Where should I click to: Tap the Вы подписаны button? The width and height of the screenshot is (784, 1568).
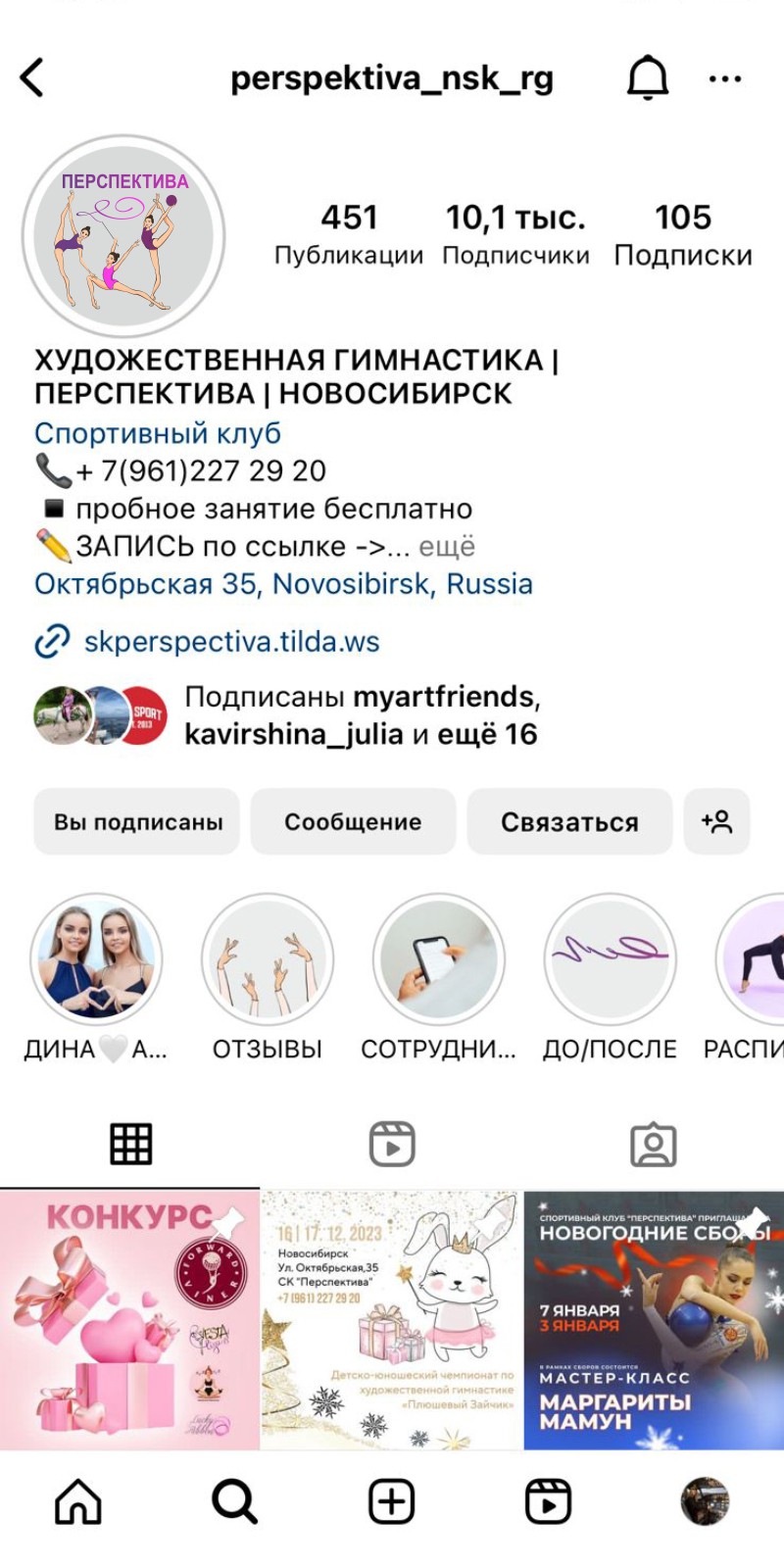(x=137, y=821)
